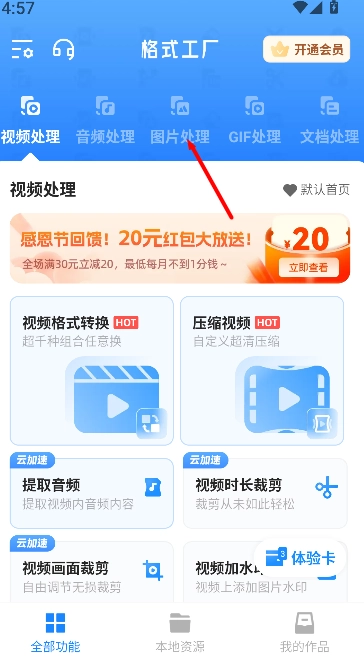Screen dimensions: 364x656
Task: Open customer service headset icon
Action: 64,49
